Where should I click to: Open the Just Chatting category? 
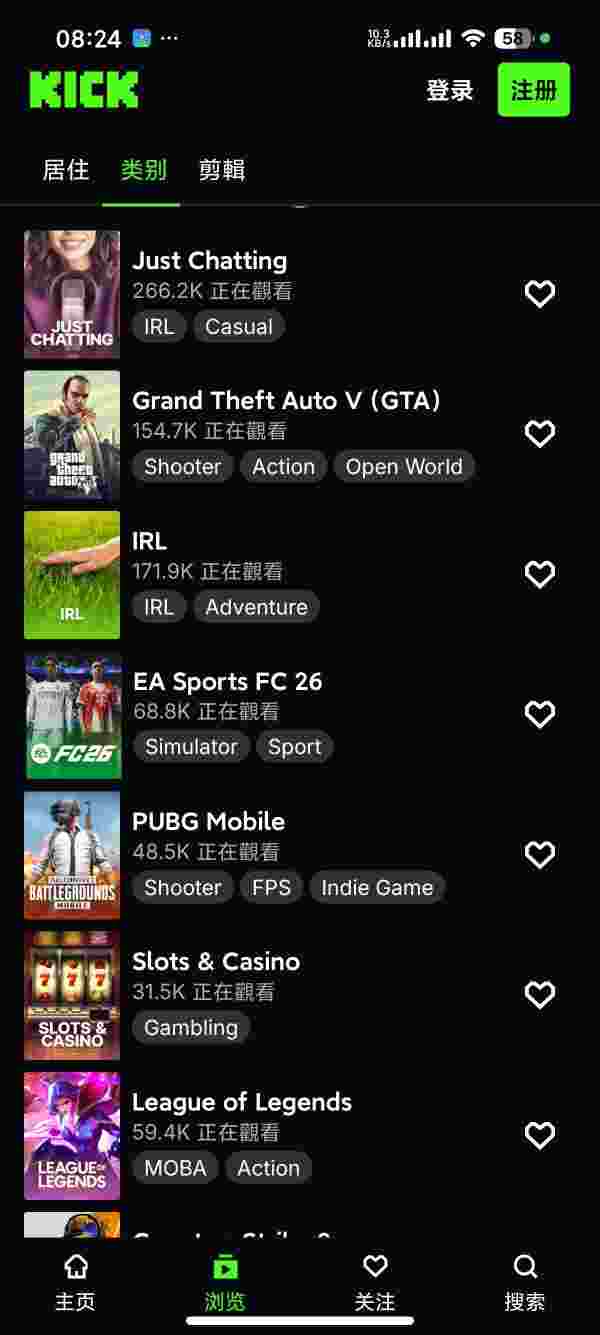tap(209, 261)
